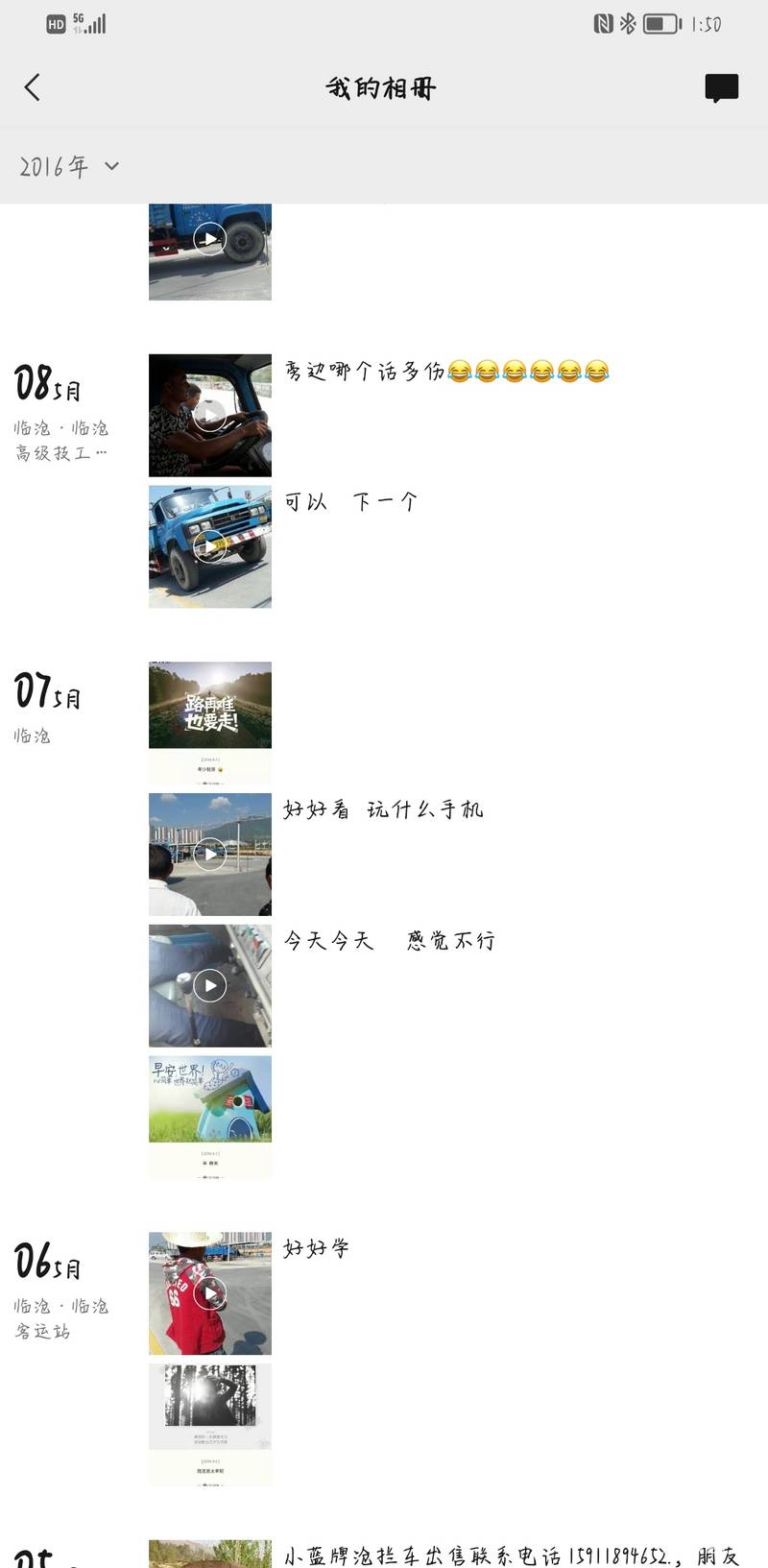Play the video captioned 好好看 玩什么手机
Viewport: 768px width, 1568px height.
point(209,854)
